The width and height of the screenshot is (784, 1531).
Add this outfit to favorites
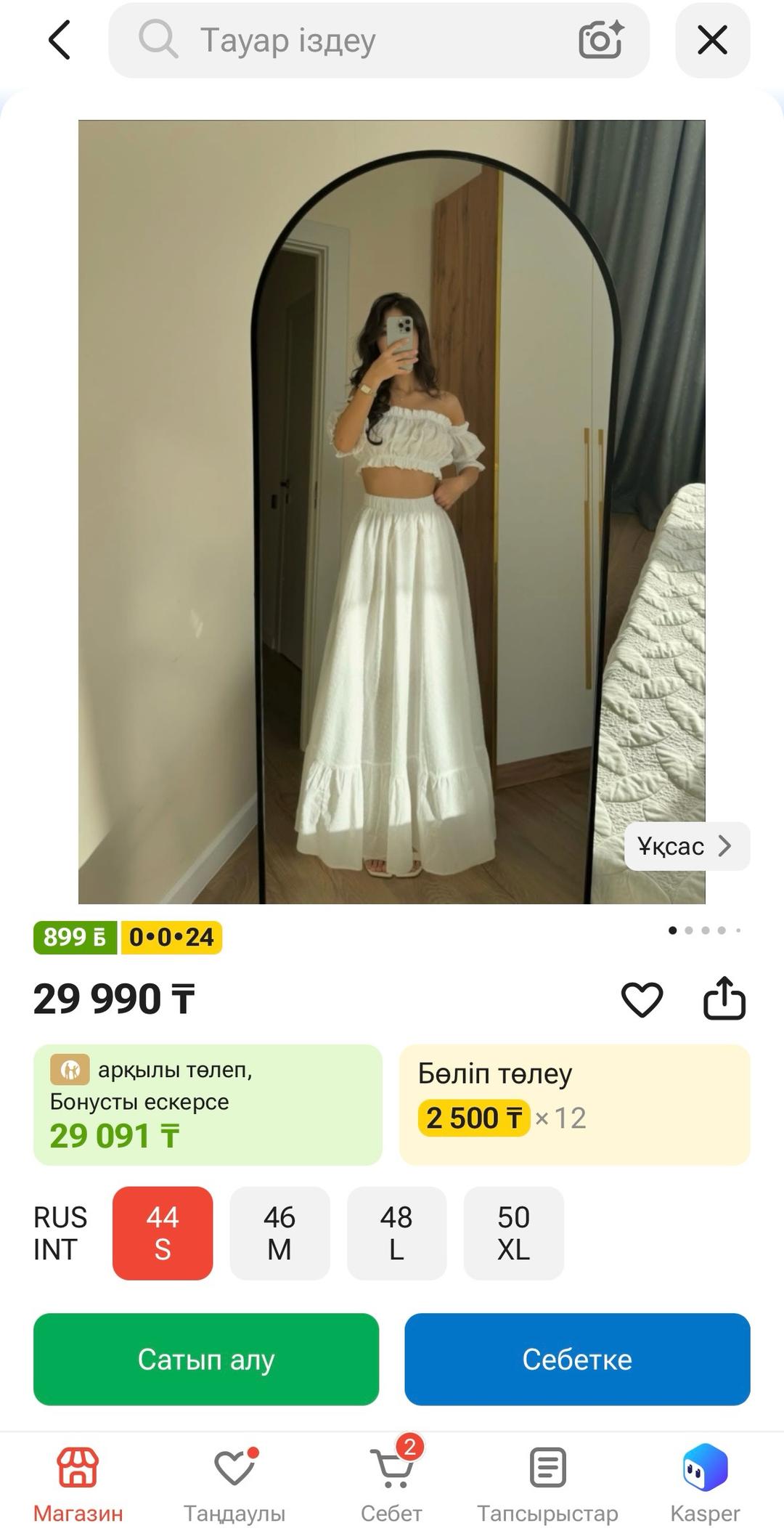[642, 999]
